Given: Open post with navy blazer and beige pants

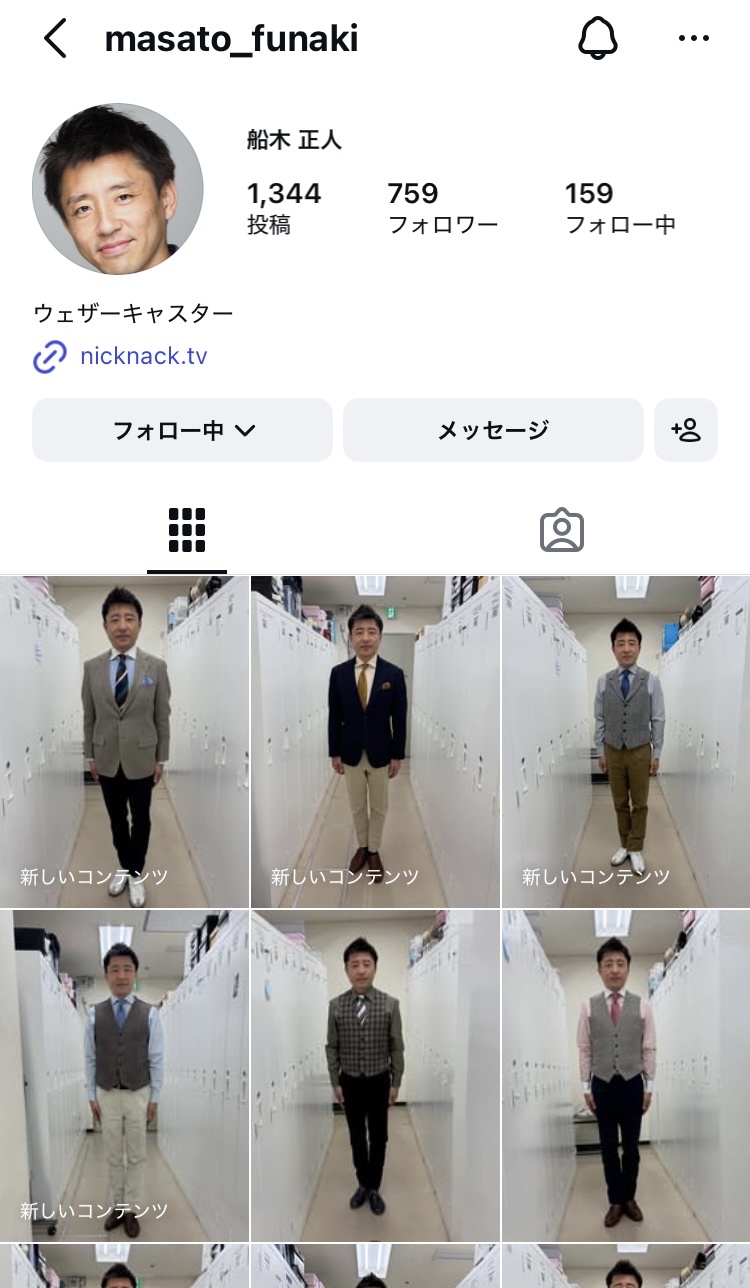Looking at the screenshot, I should pyautogui.click(x=375, y=741).
